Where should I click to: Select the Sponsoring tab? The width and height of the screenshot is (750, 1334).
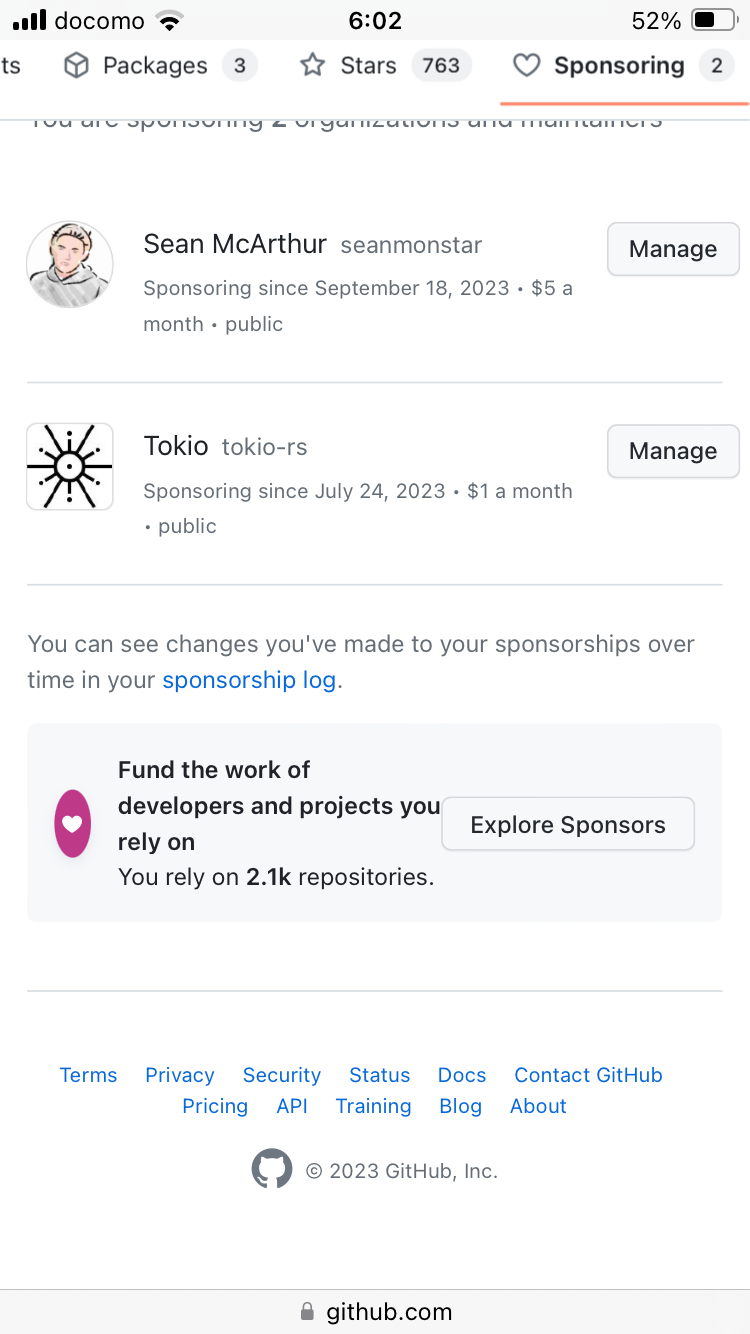pyautogui.click(x=623, y=66)
